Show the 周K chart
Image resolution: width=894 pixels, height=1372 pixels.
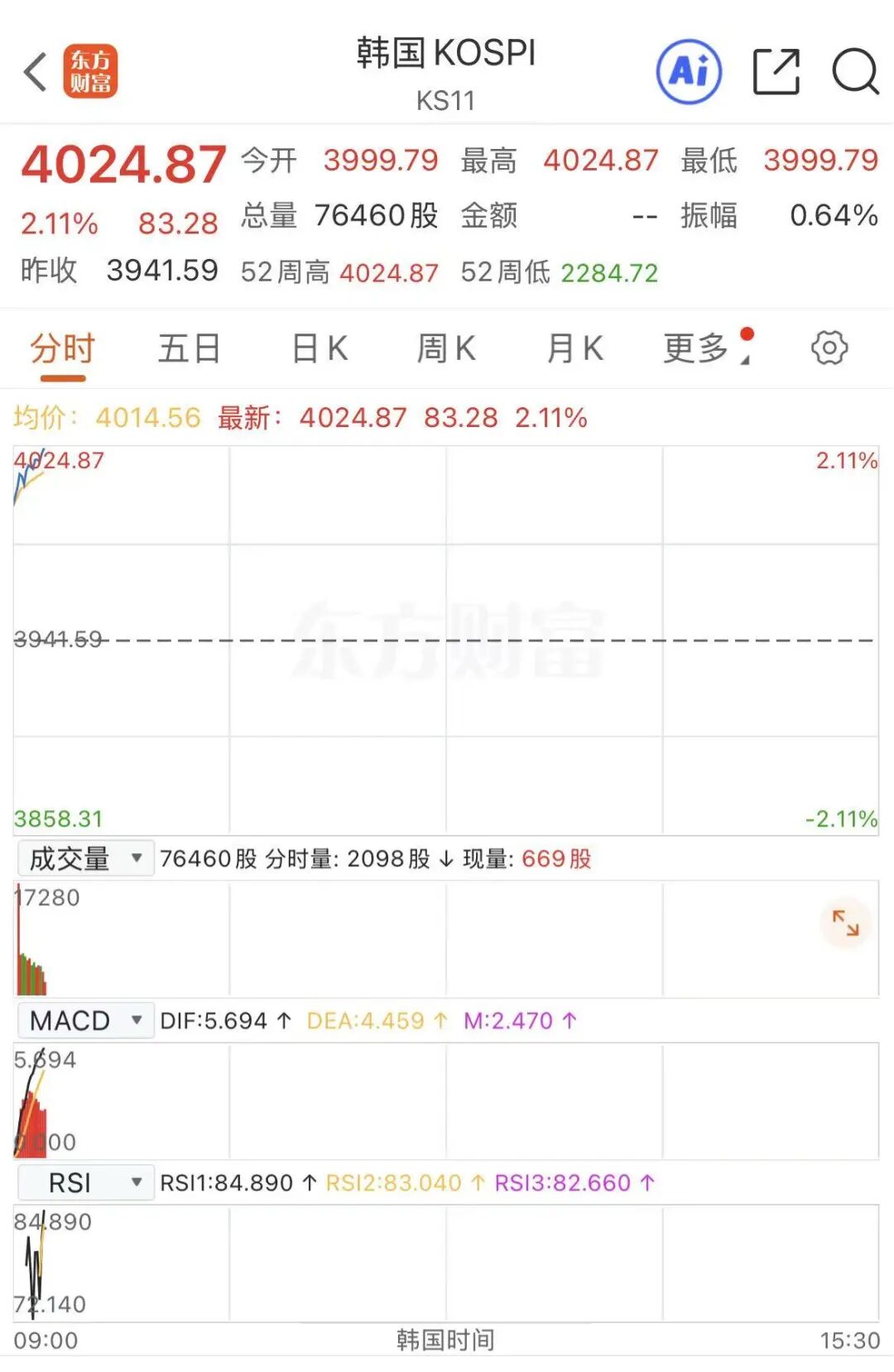coord(446,349)
